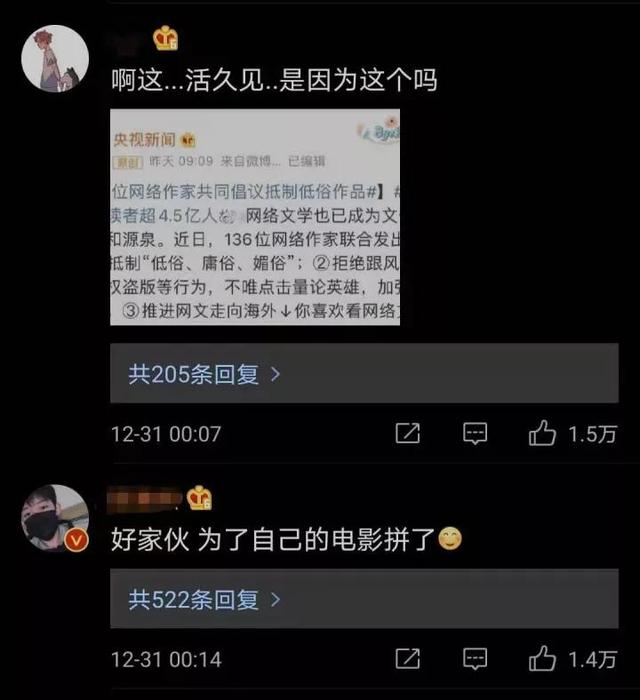Open the 央视新闻 screenshot image
Screen dimensions: 640x700
[x=255, y=217]
